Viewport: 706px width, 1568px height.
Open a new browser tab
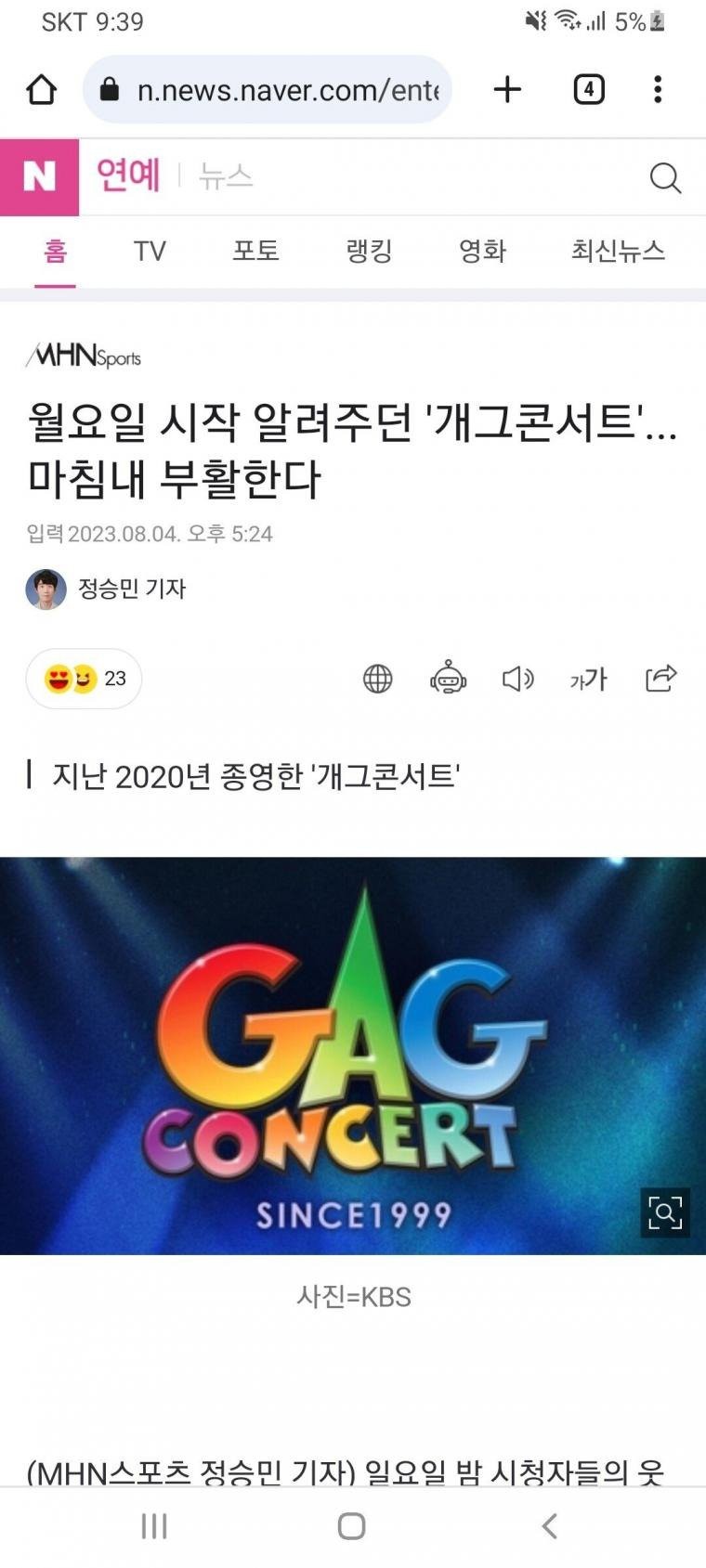click(x=507, y=90)
